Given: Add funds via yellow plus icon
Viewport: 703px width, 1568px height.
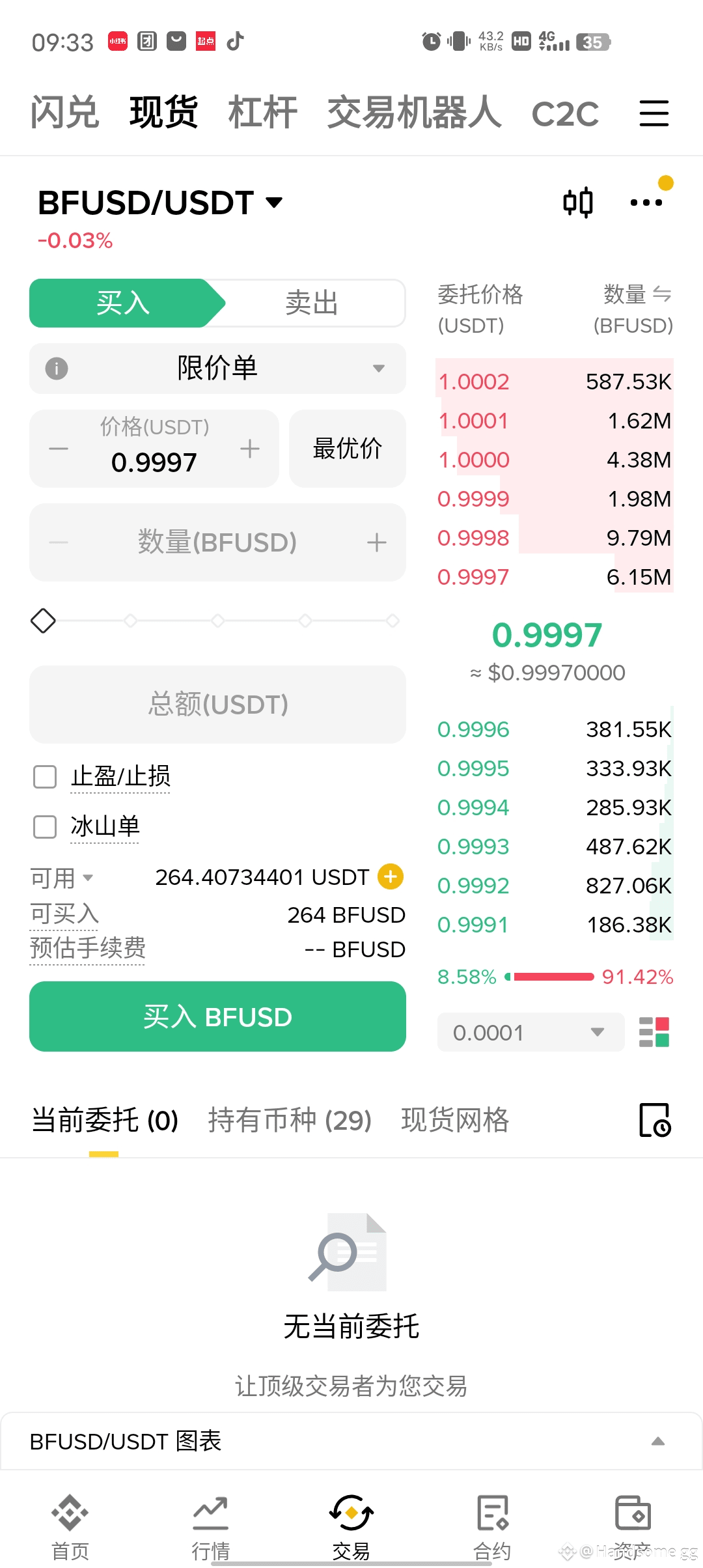Looking at the screenshot, I should coord(391,876).
